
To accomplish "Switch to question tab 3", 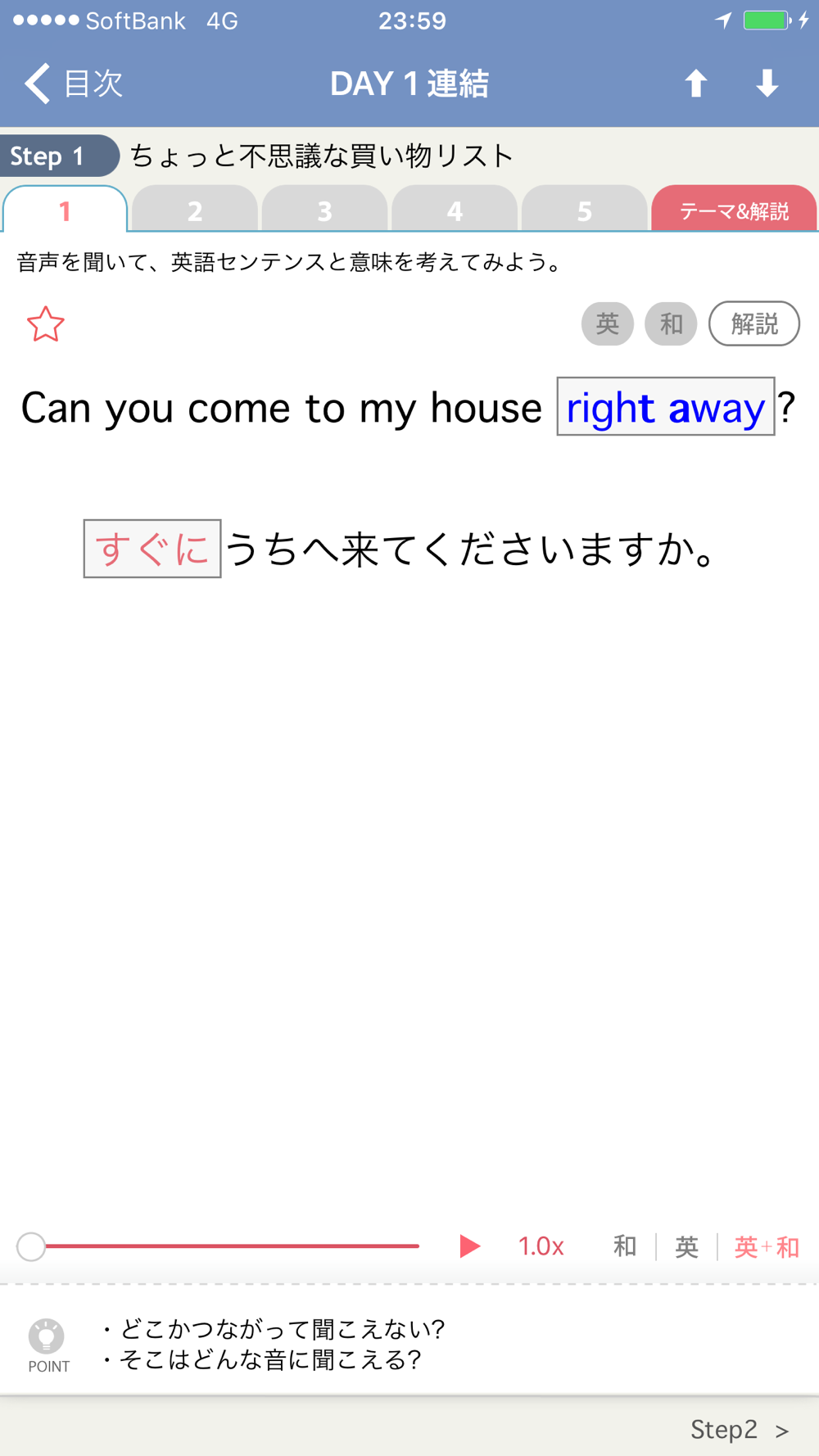I will (x=324, y=210).
